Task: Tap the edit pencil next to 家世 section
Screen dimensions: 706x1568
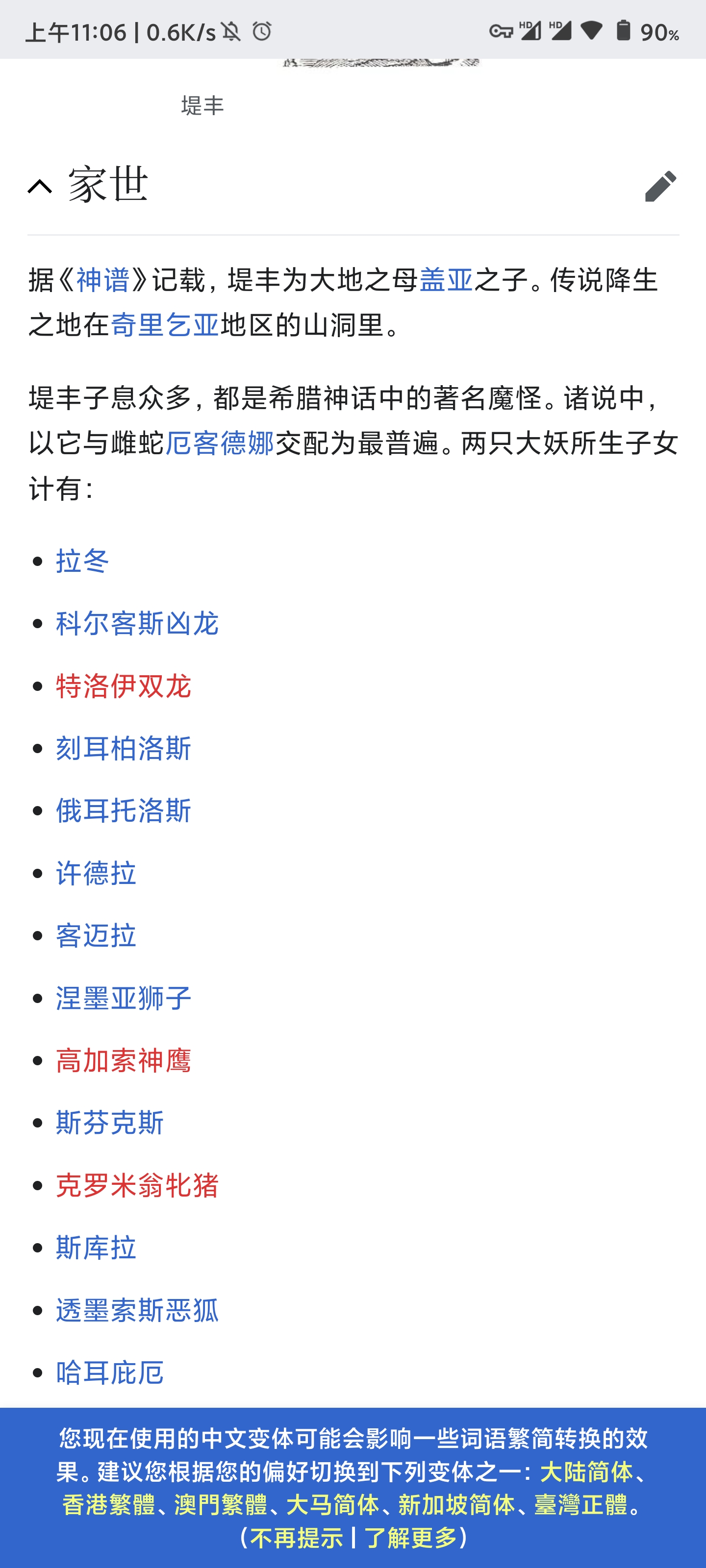Action: 661,187
